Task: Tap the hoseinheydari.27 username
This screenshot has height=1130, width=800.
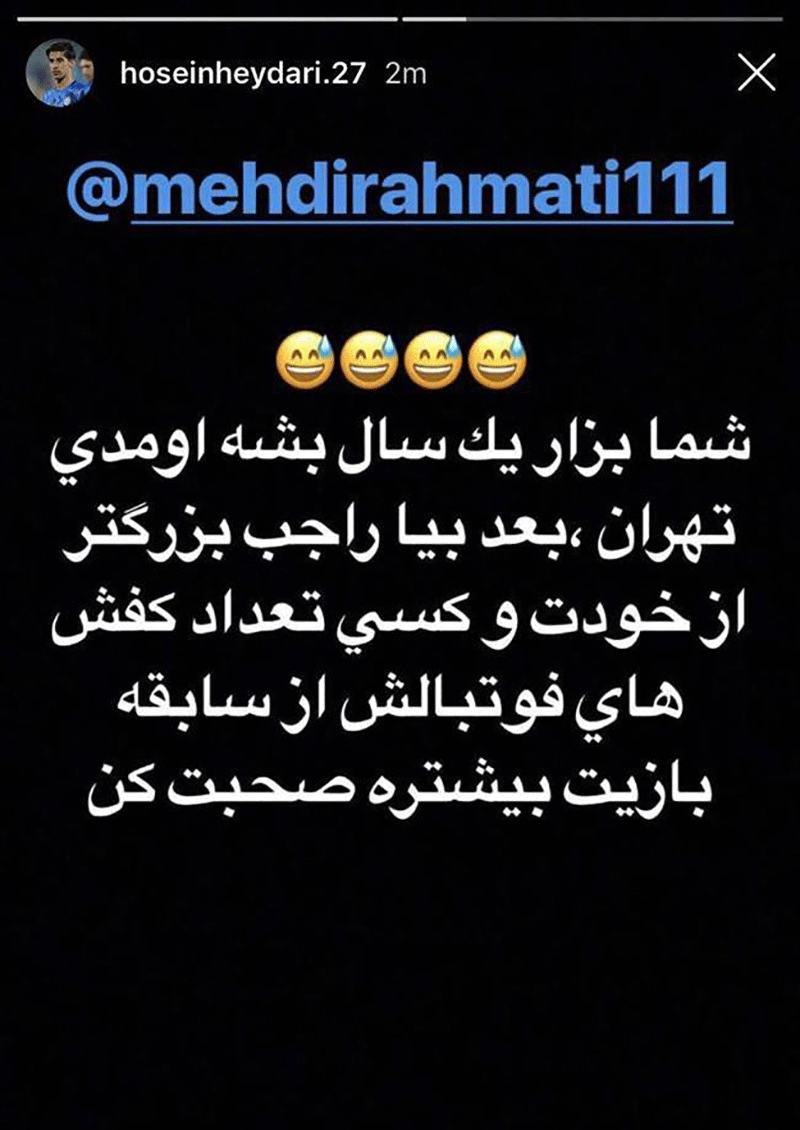Action: pyautogui.click(x=244, y=74)
